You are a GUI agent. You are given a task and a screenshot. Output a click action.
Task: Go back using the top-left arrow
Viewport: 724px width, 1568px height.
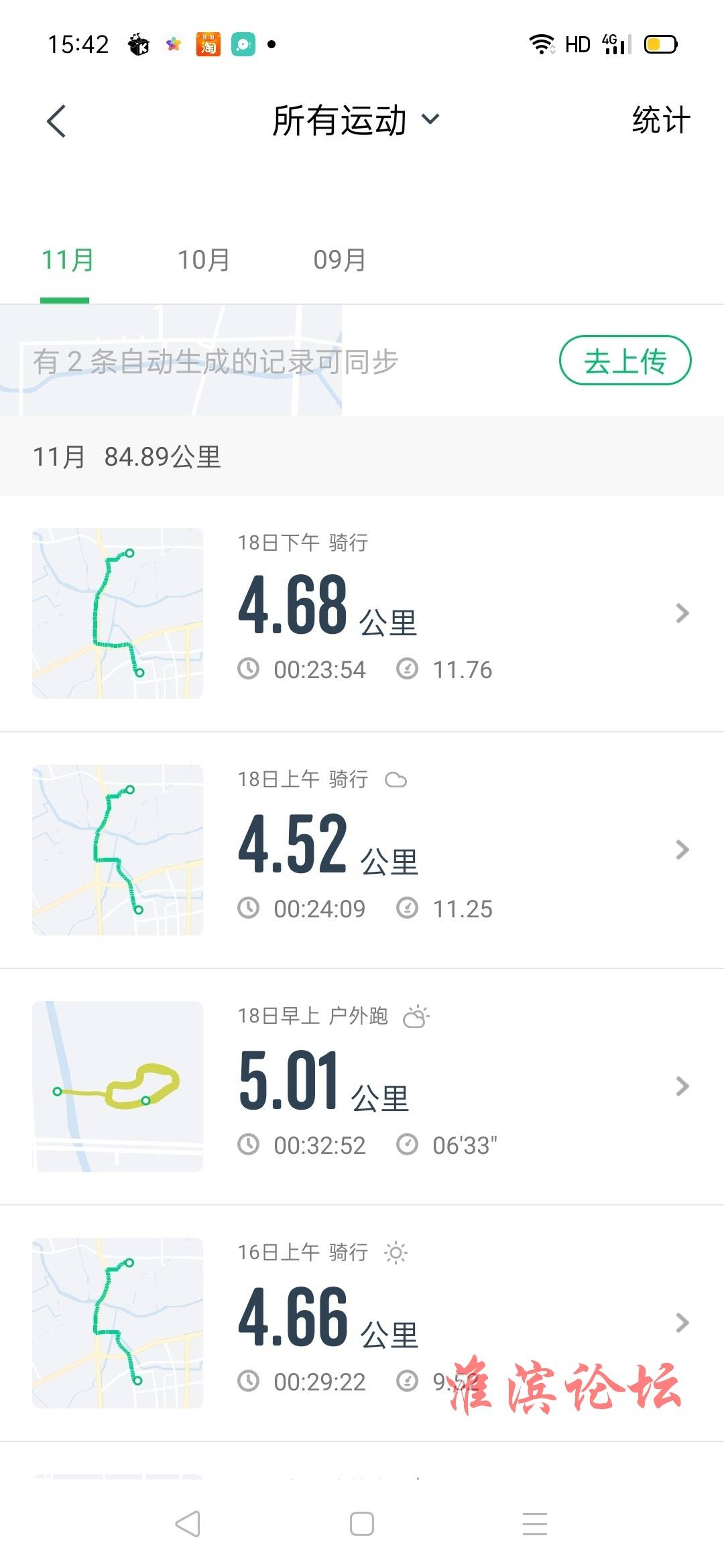56,121
